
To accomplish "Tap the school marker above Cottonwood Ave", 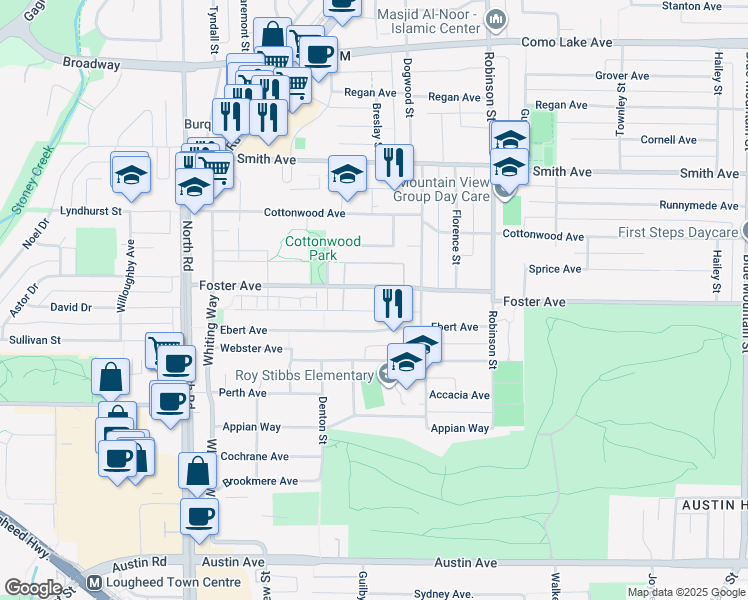I will pyautogui.click(x=347, y=175).
